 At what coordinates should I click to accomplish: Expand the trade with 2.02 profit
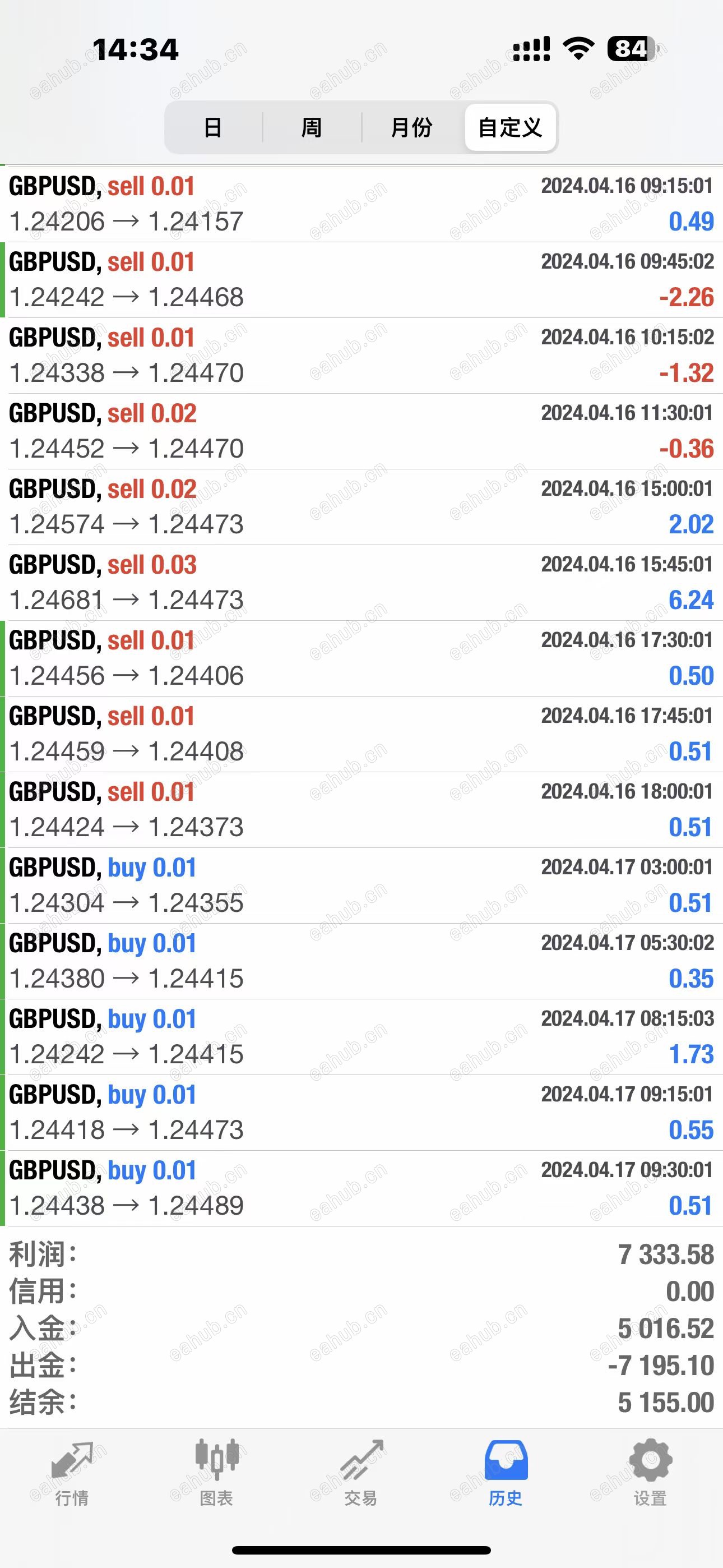tap(361, 506)
